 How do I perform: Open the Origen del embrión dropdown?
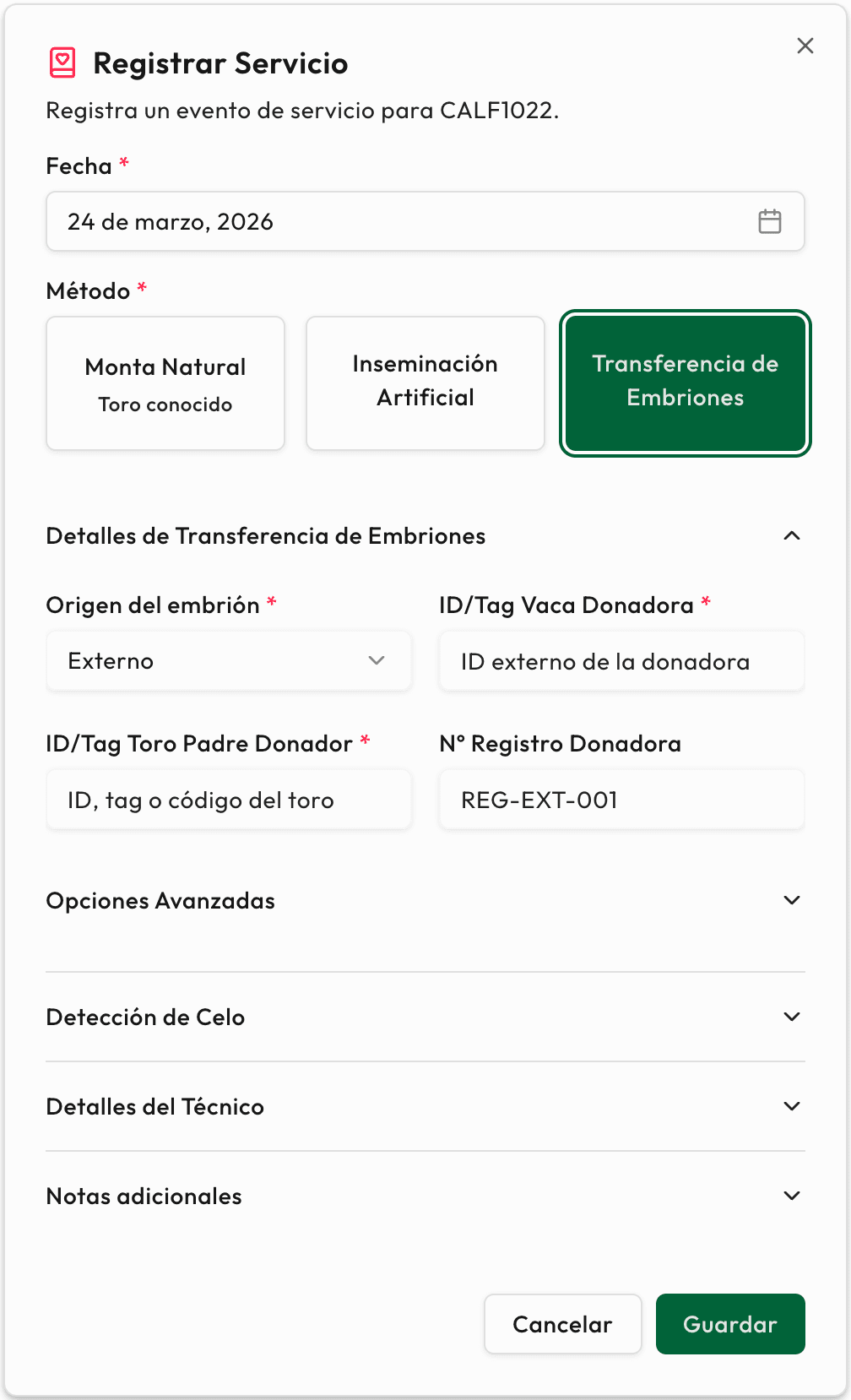[228, 662]
